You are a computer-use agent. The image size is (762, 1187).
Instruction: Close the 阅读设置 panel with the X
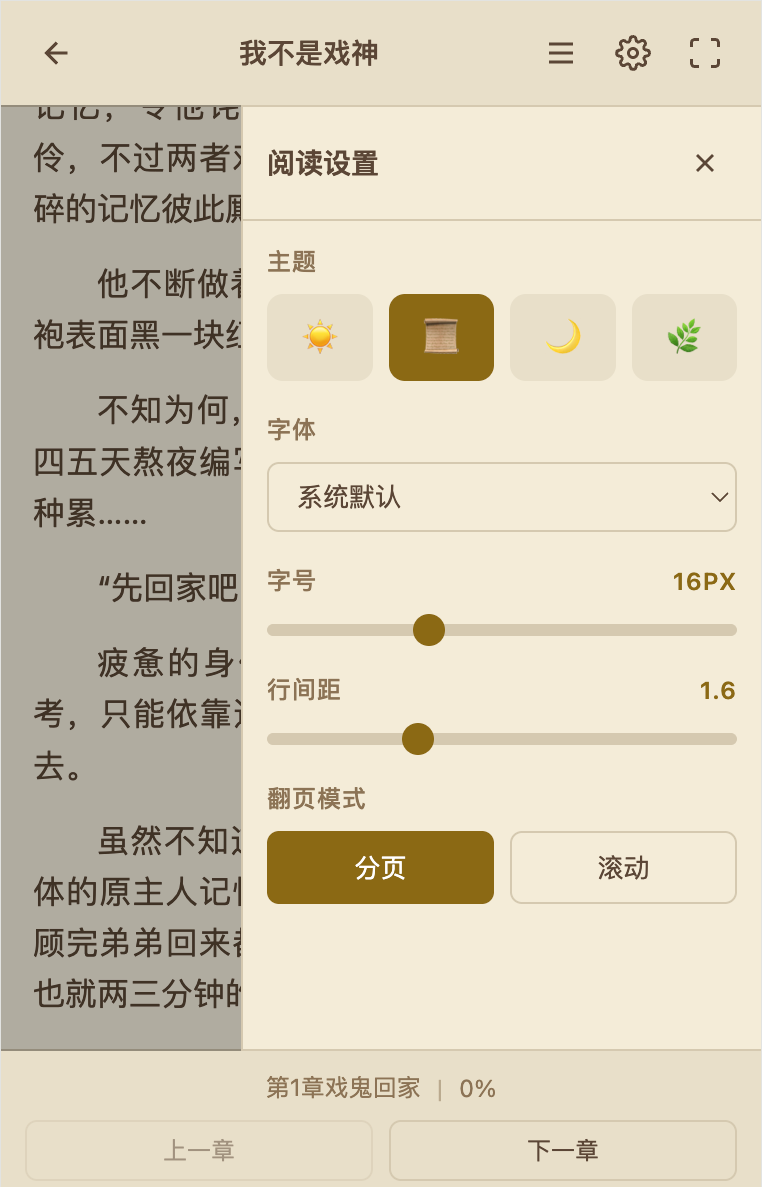coord(705,163)
